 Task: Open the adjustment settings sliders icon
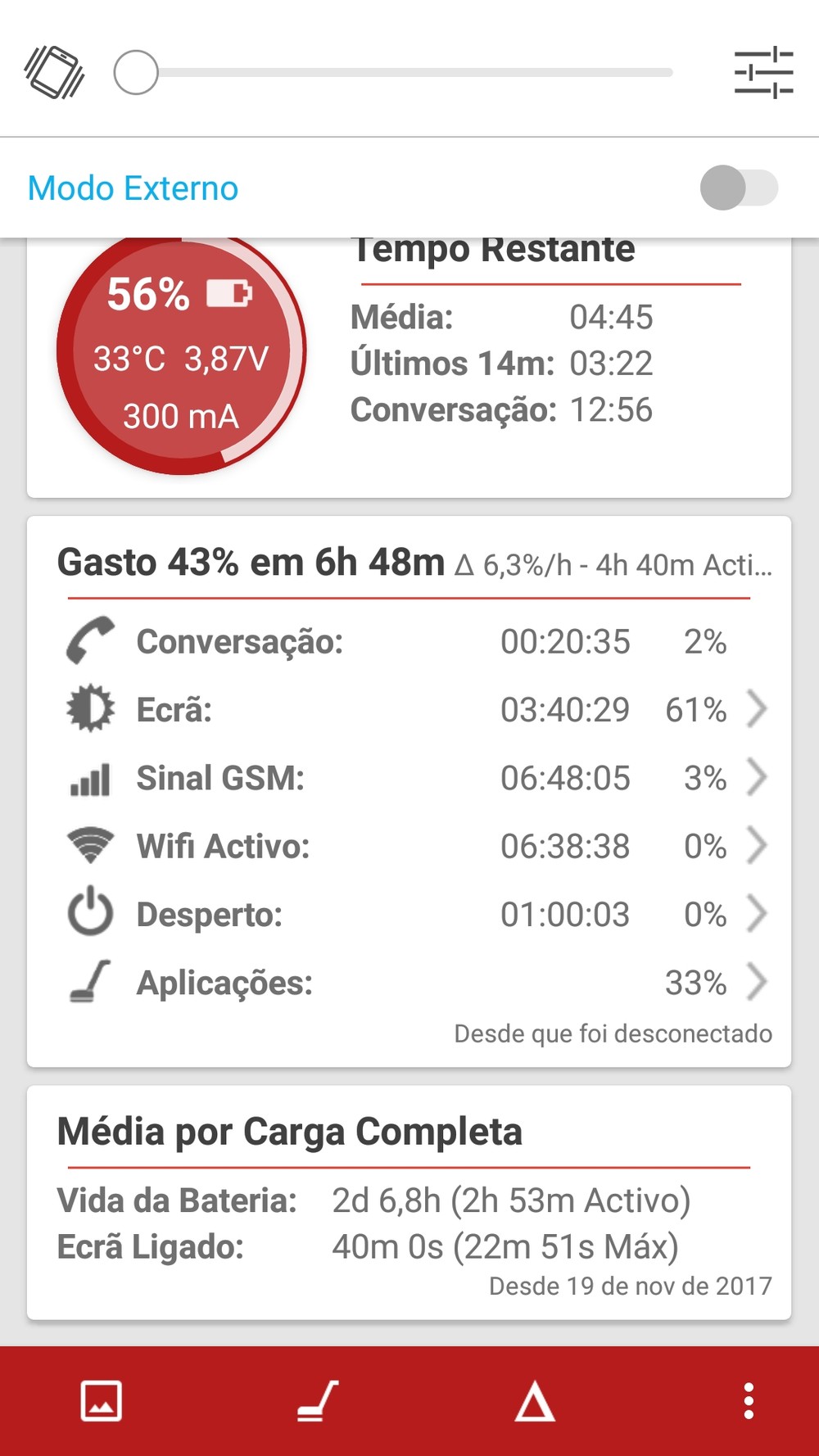(x=763, y=73)
